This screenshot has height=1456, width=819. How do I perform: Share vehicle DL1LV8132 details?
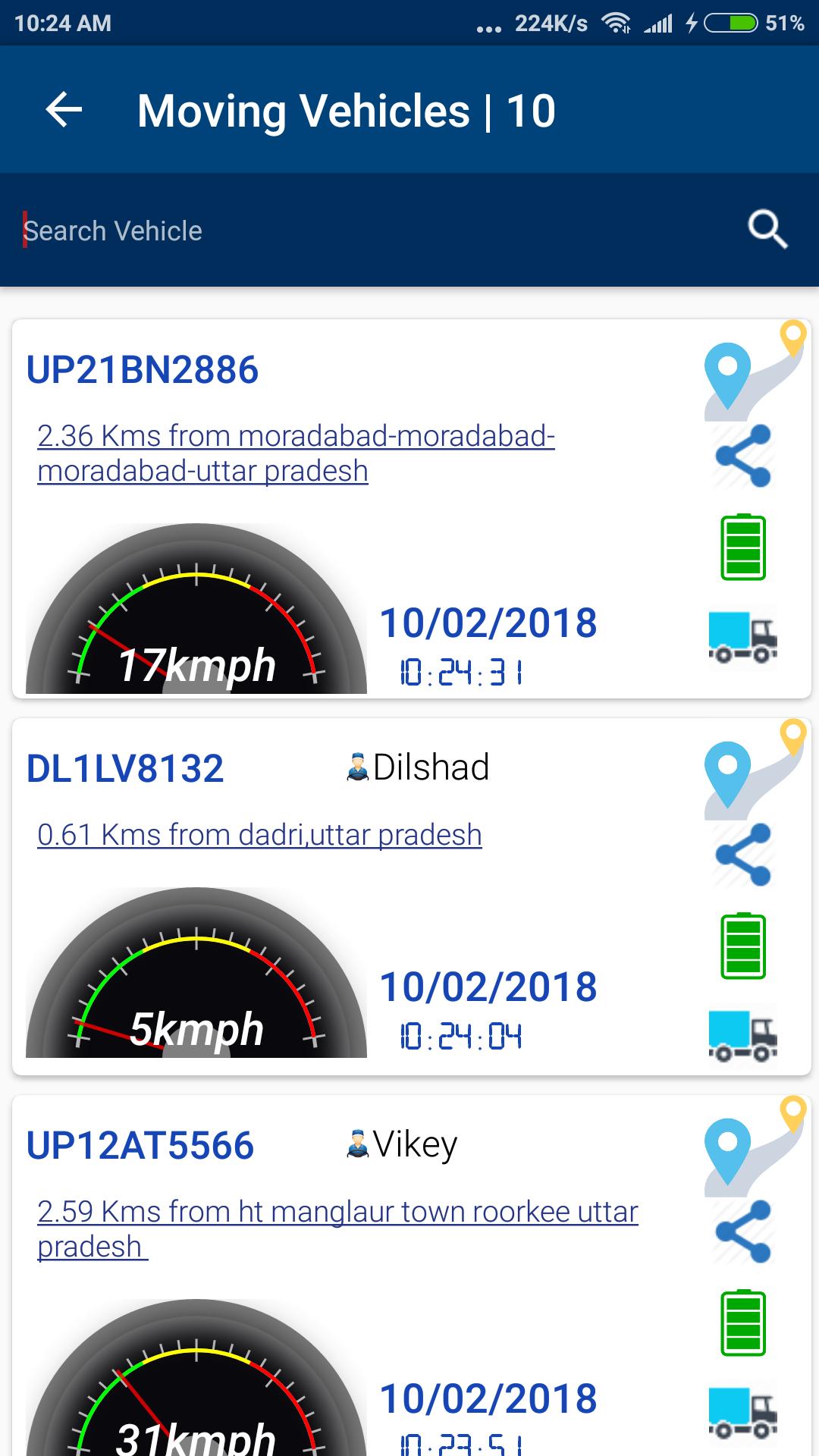(743, 855)
